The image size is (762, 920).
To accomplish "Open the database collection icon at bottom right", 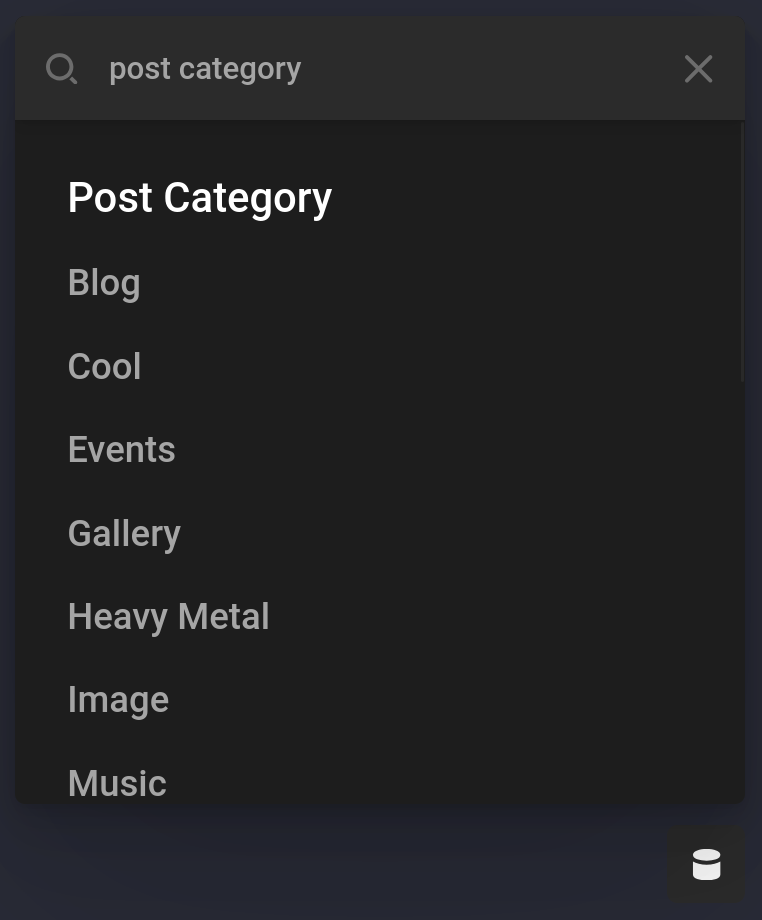I will 706,864.
